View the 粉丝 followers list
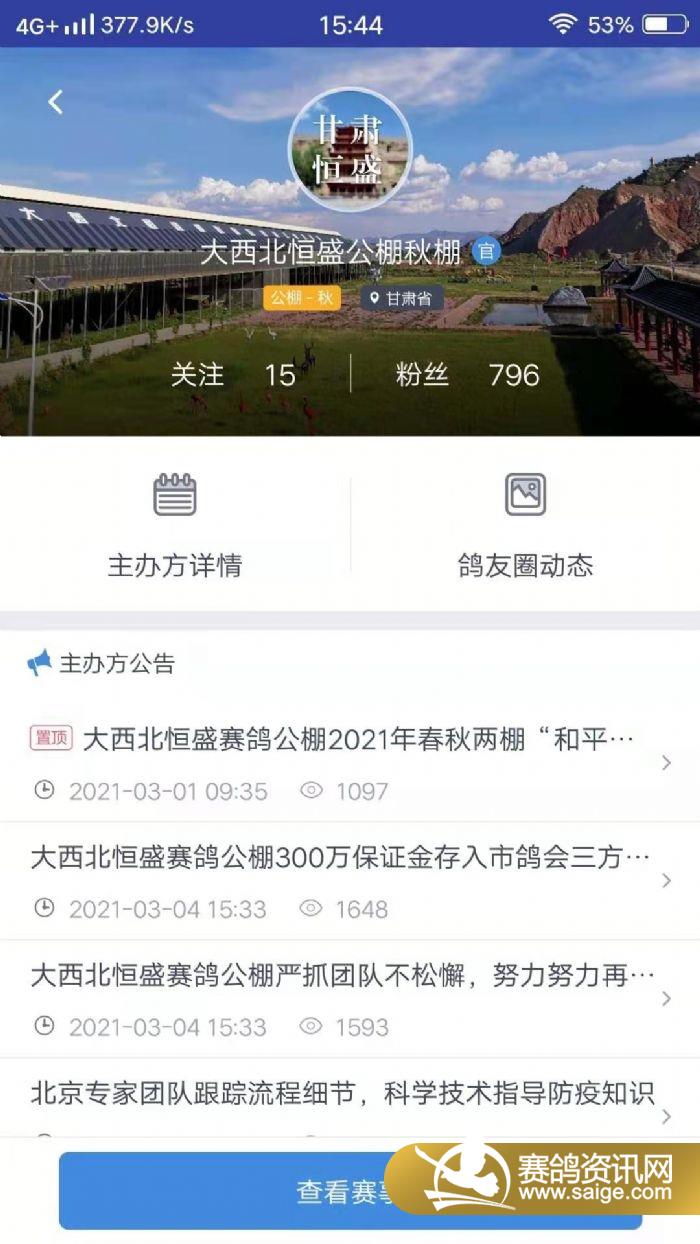Viewport: 700px width, 1244px height. click(467, 375)
